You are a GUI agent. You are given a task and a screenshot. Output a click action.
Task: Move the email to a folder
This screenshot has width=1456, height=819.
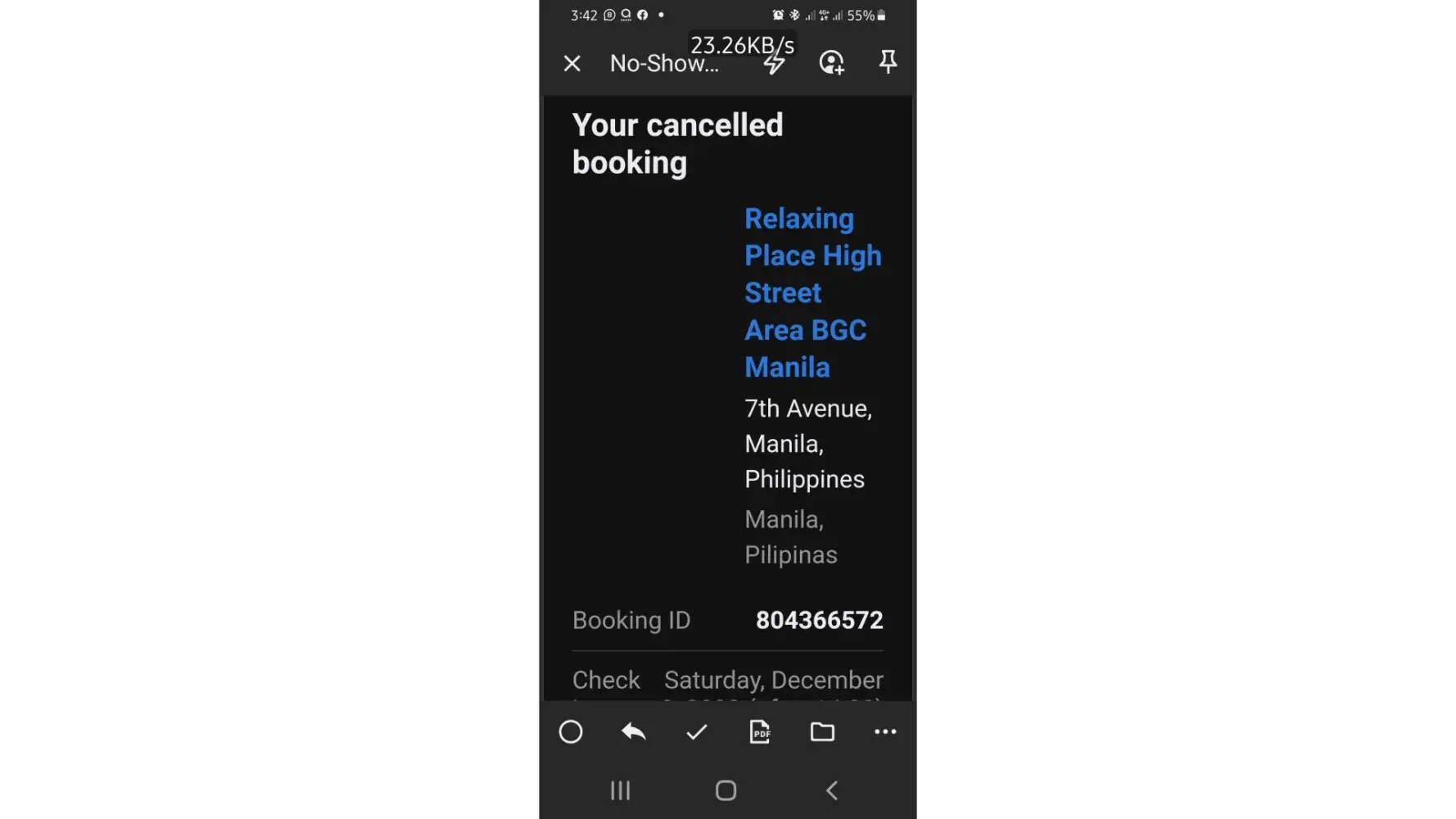tap(822, 731)
